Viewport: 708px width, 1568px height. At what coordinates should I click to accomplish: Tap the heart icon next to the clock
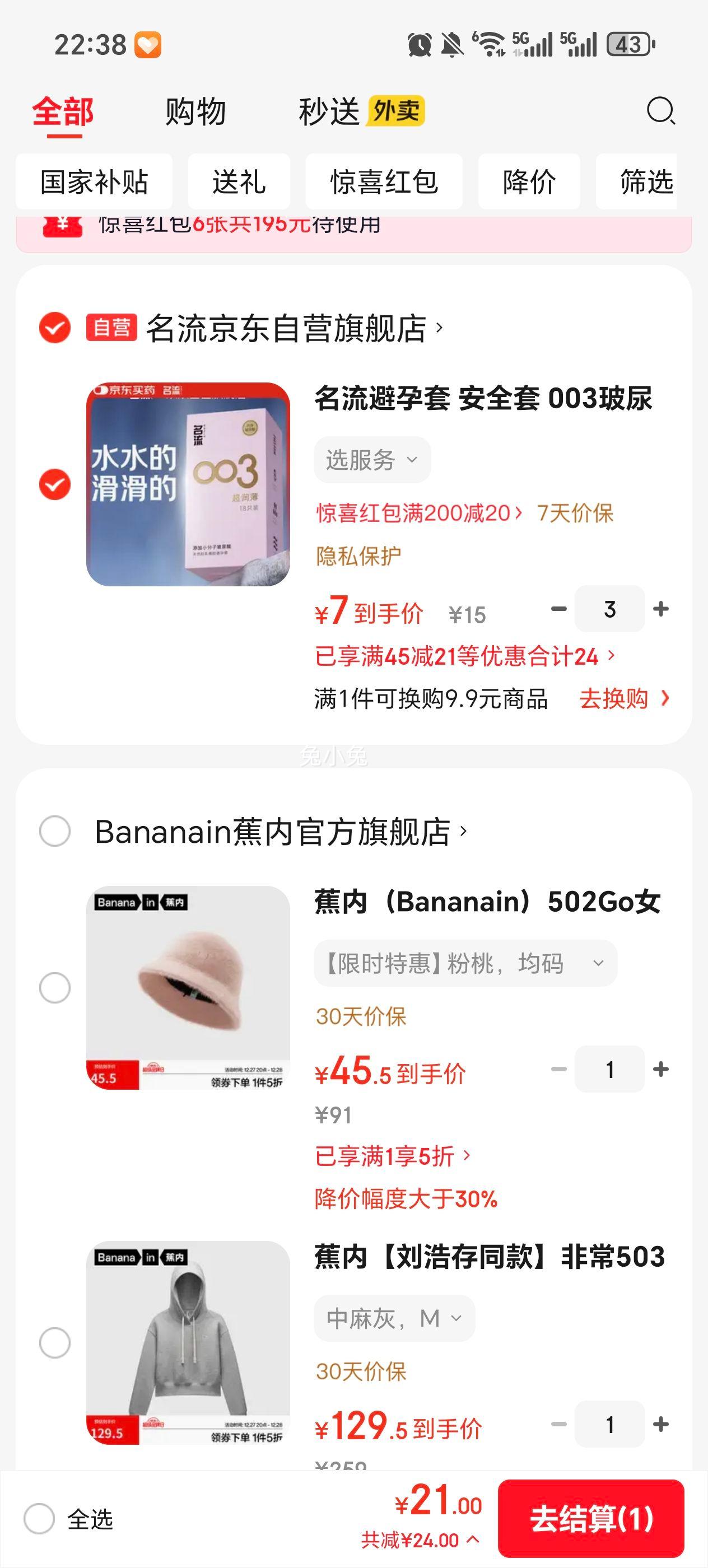click(x=148, y=44)
